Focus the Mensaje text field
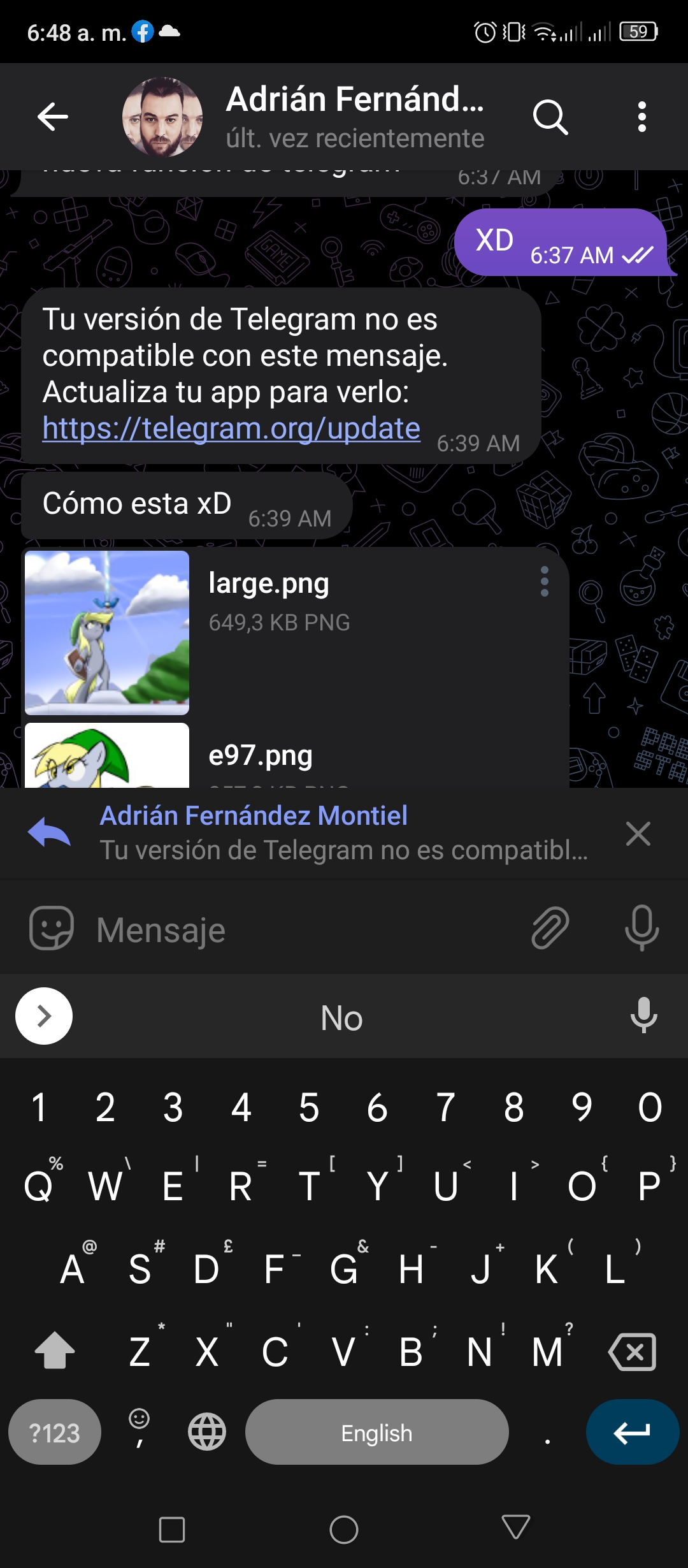 pos(306,929)
